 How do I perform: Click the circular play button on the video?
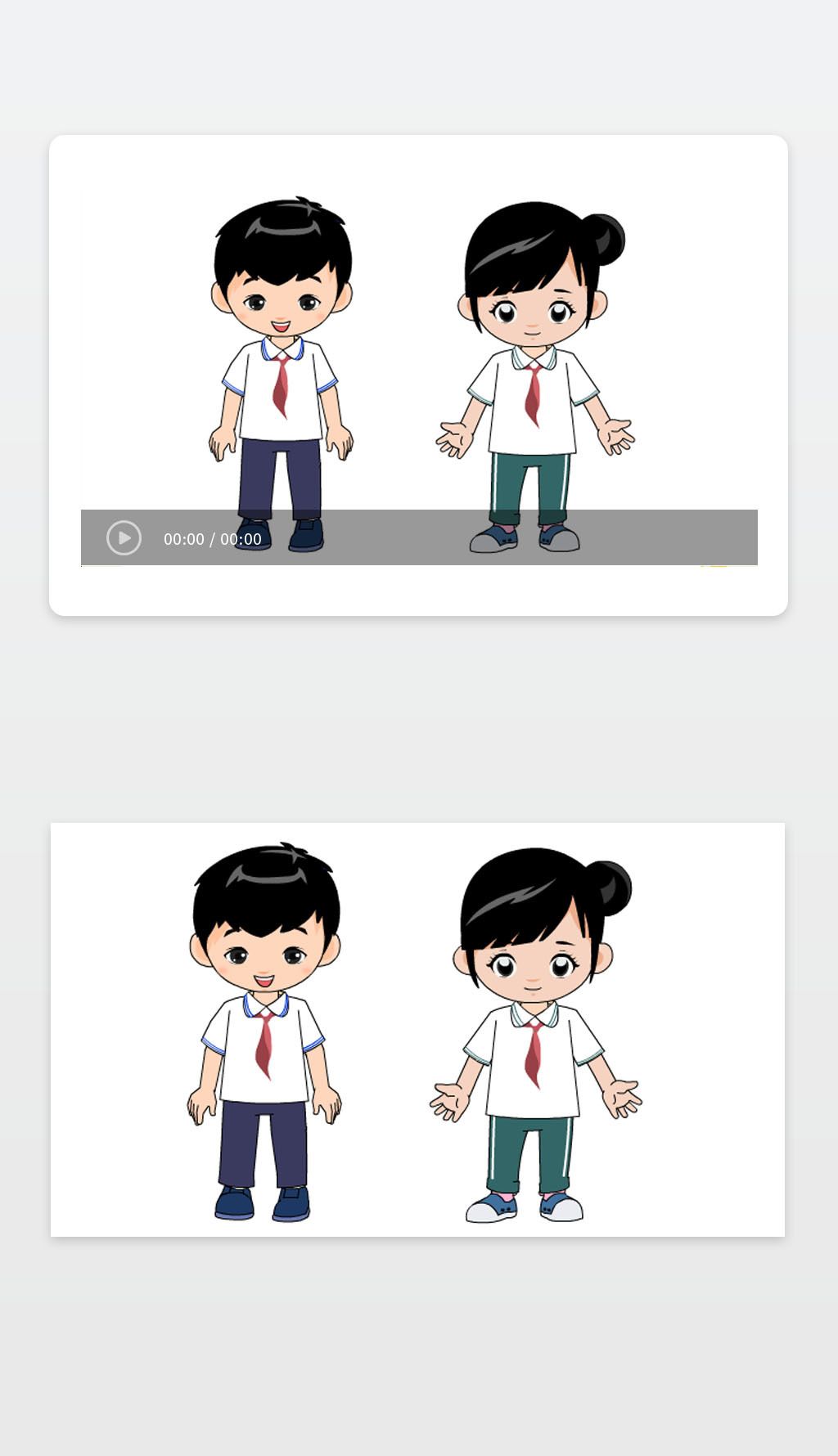tap(123, 539)
